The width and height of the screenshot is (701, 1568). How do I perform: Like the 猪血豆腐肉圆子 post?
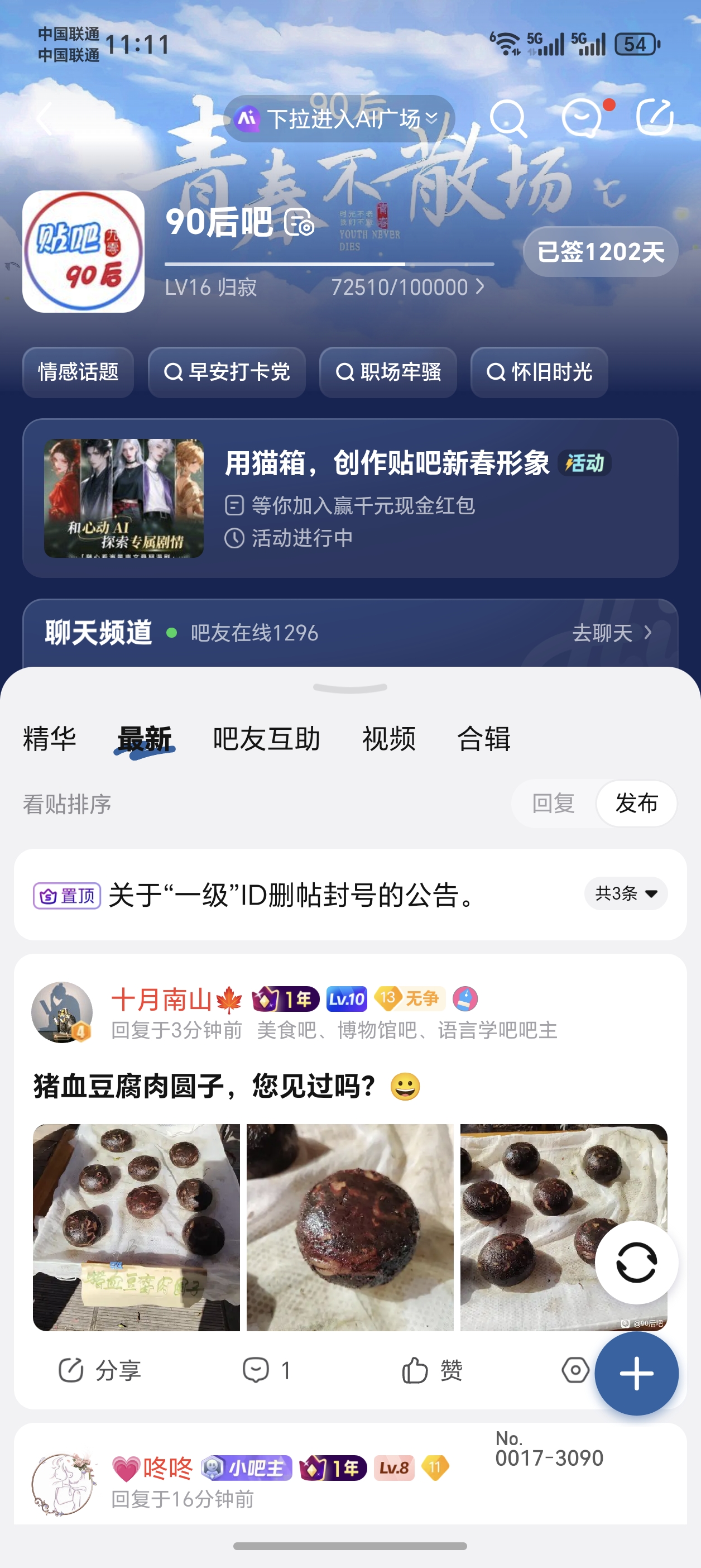(432, 1371)
